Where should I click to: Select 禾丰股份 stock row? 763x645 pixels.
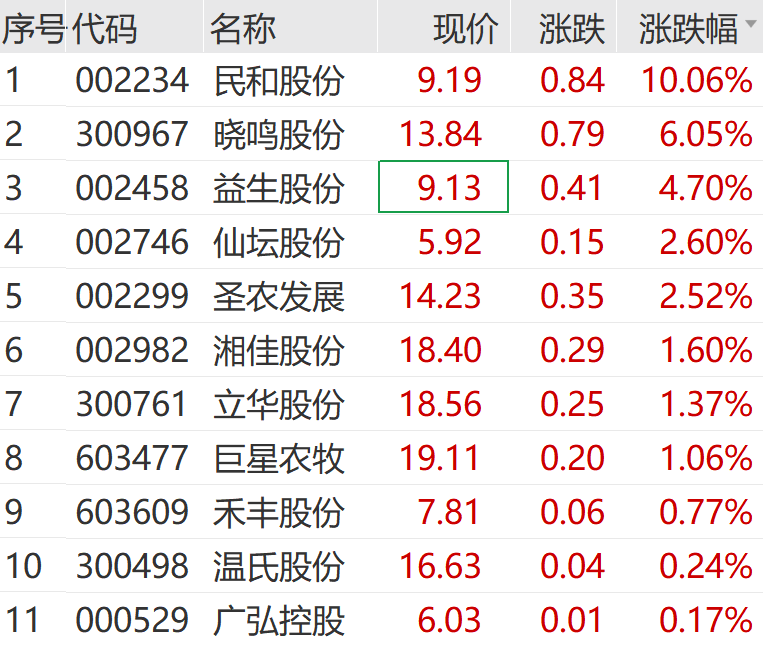(279, 512)
